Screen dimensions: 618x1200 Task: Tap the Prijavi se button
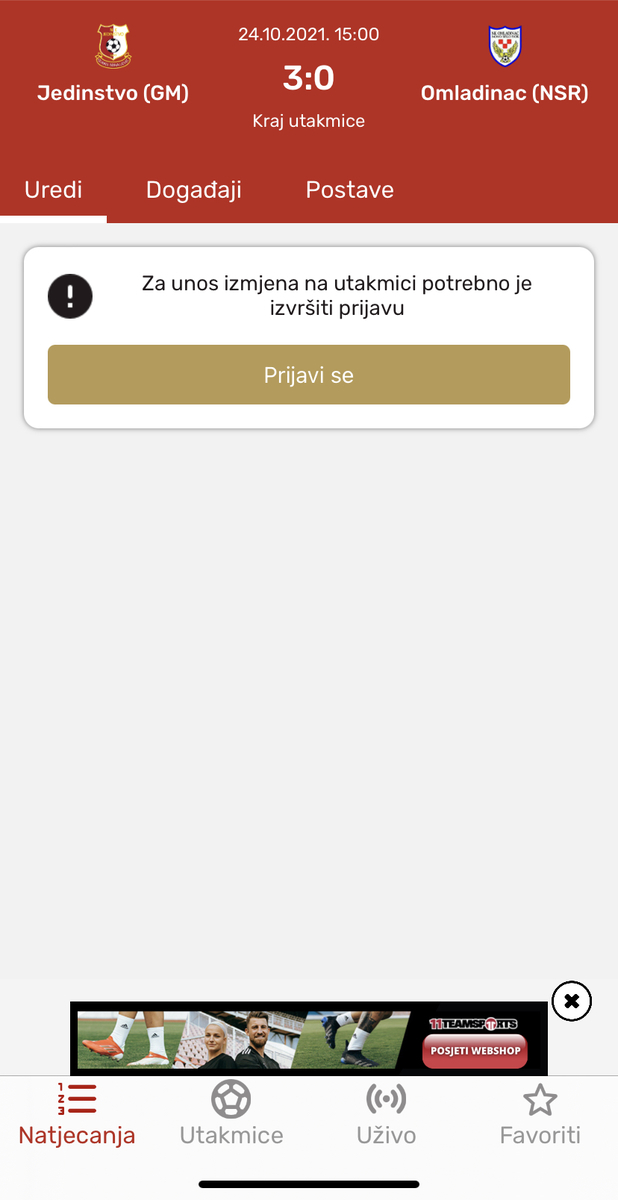pos(308,375)
